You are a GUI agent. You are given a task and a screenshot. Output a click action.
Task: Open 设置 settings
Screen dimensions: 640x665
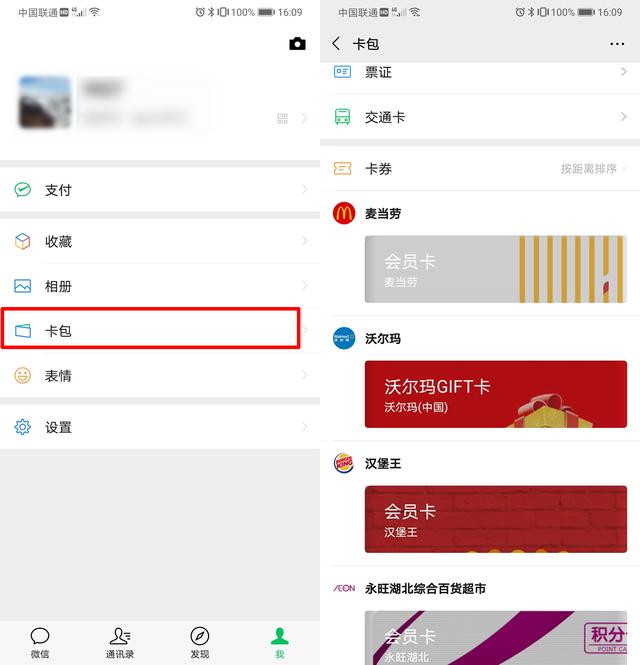[x=160, y=427]
